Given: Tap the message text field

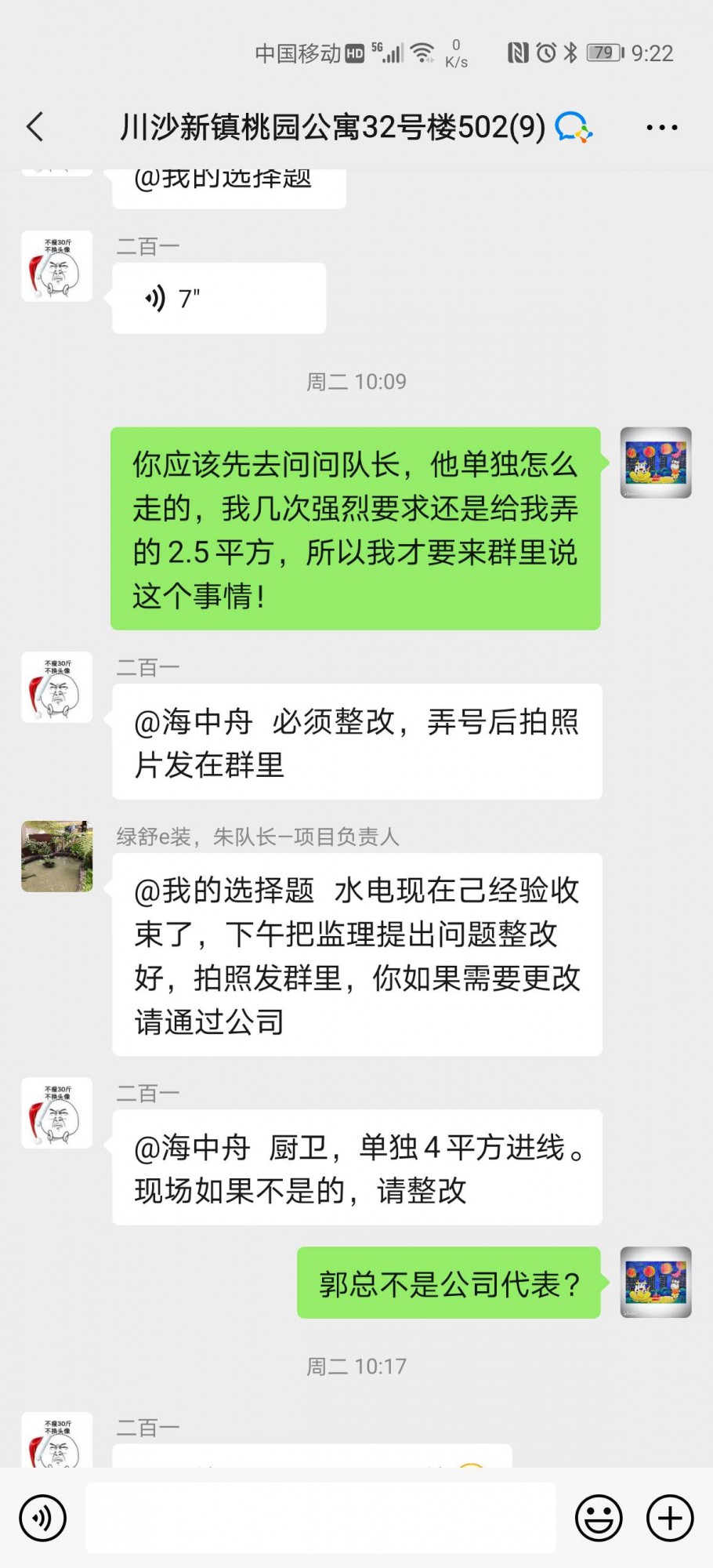Looking at the screenshot, I should click(320, 1518).
